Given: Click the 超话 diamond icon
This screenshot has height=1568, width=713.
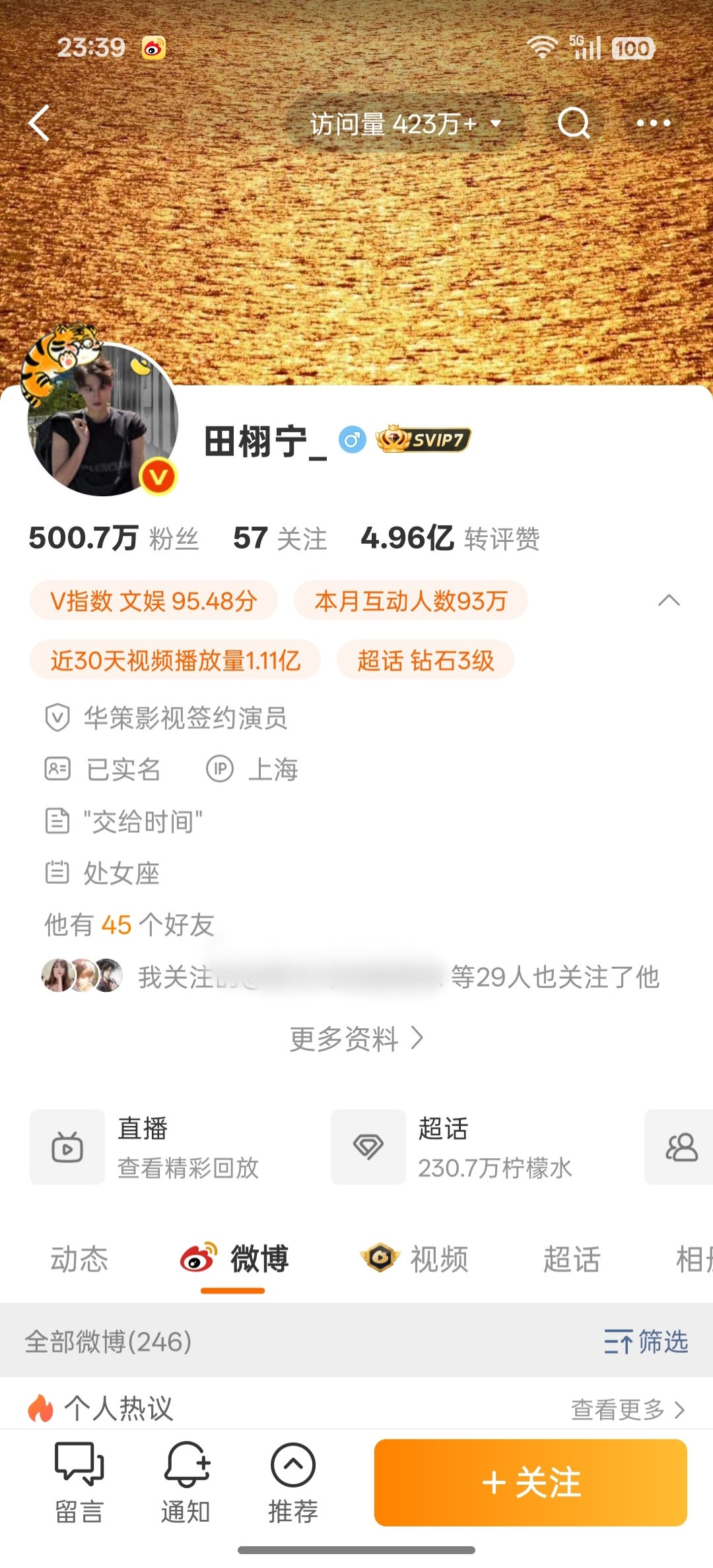Looking at the screenshot, I should click(368, 1146).
